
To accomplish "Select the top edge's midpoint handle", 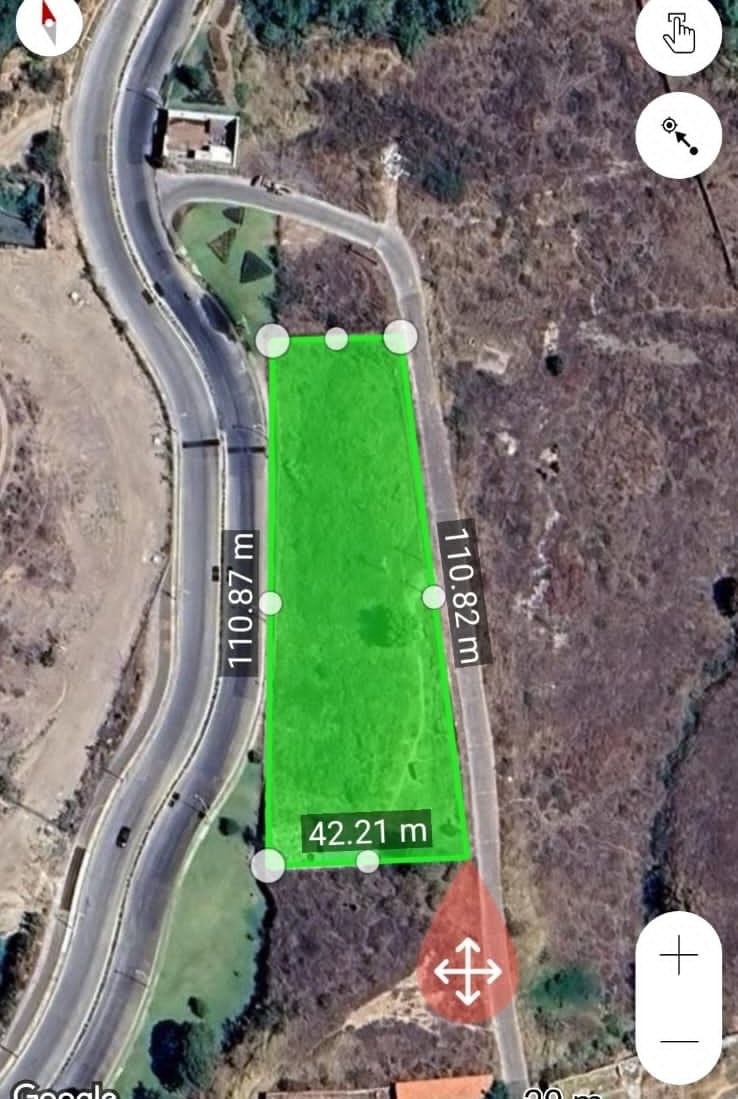I will pyautogui.click(x=337, y=339).
